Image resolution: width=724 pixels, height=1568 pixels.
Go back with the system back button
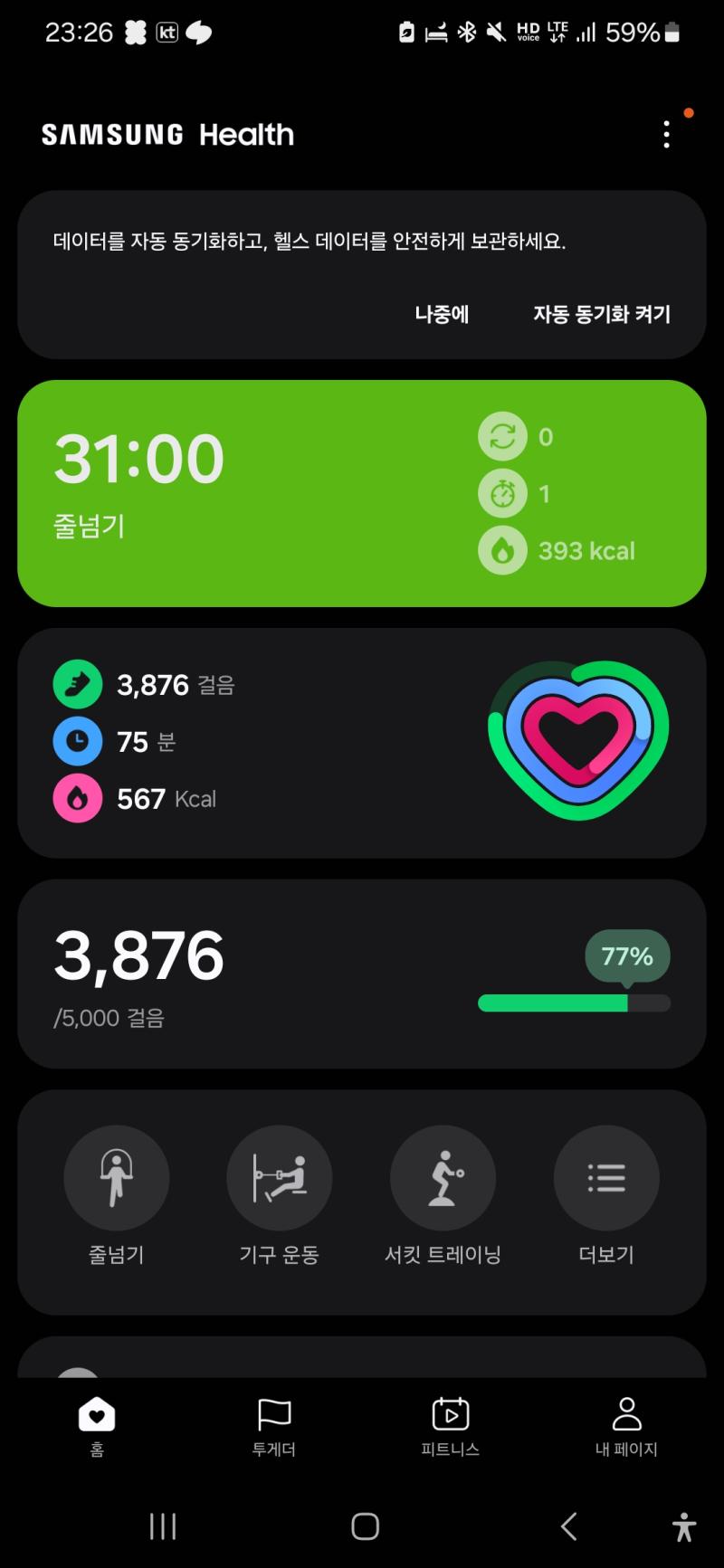point(568,1526)
